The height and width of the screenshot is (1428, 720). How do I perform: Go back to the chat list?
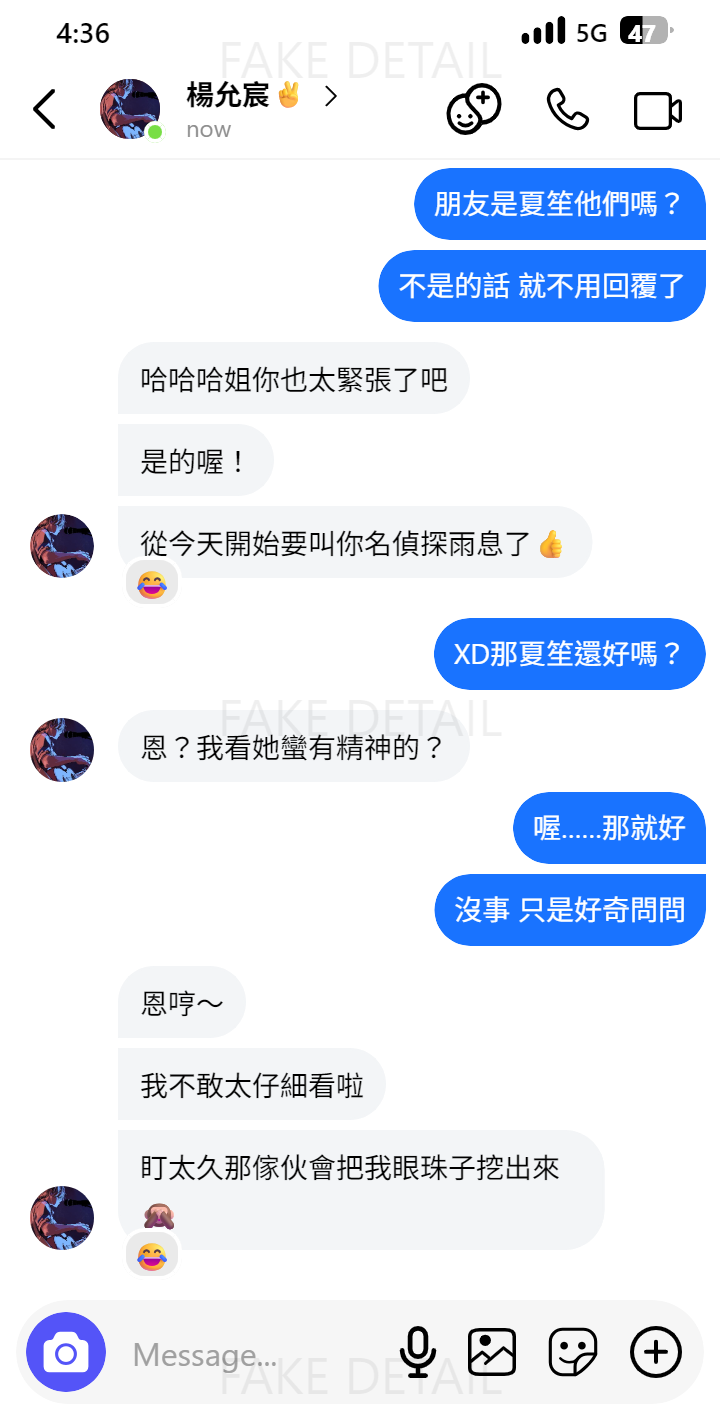pos(45,109)
